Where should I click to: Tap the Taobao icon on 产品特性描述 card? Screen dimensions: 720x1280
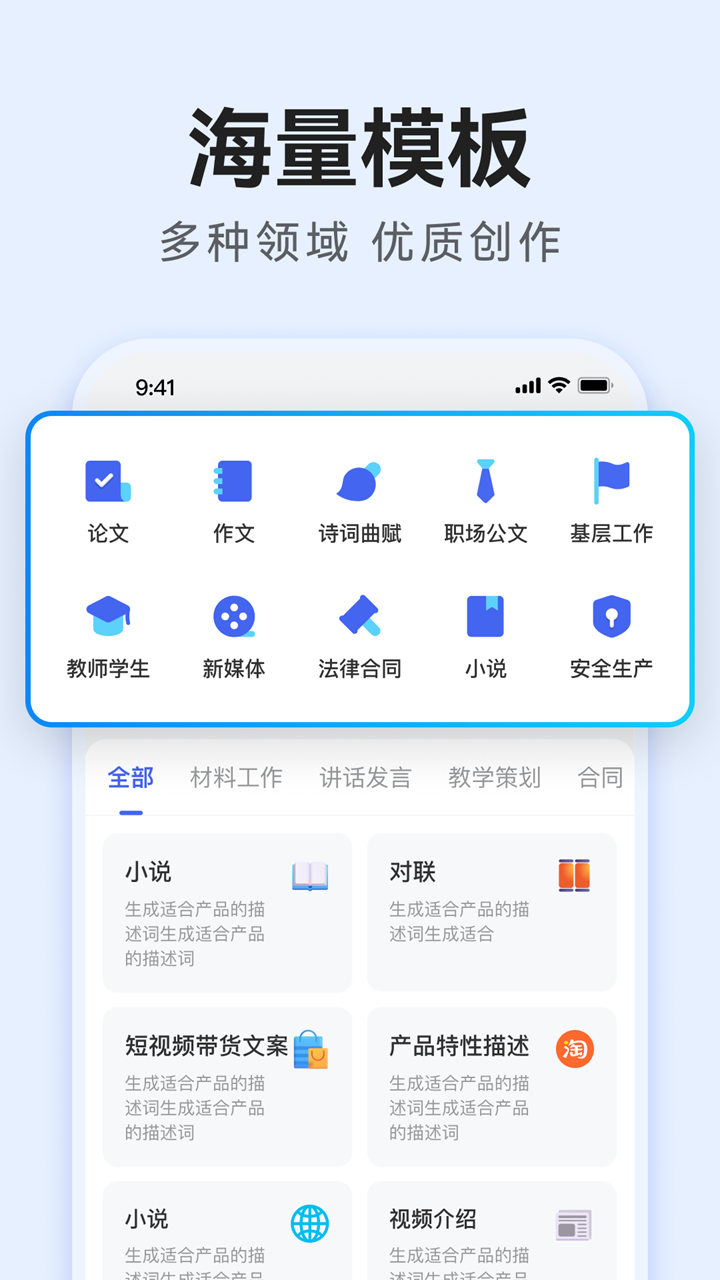[x=576, y=1050]
